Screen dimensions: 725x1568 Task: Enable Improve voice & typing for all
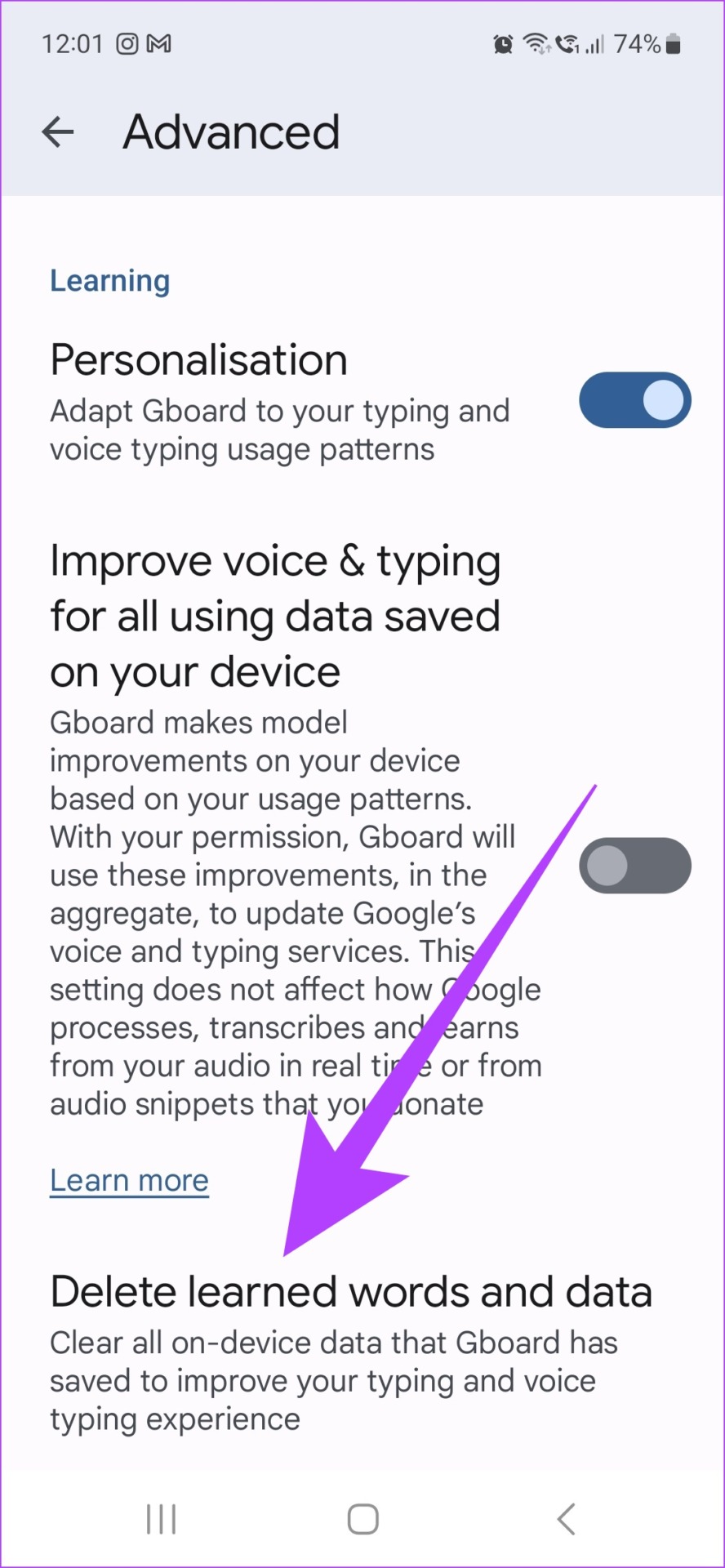coord(635,866)
